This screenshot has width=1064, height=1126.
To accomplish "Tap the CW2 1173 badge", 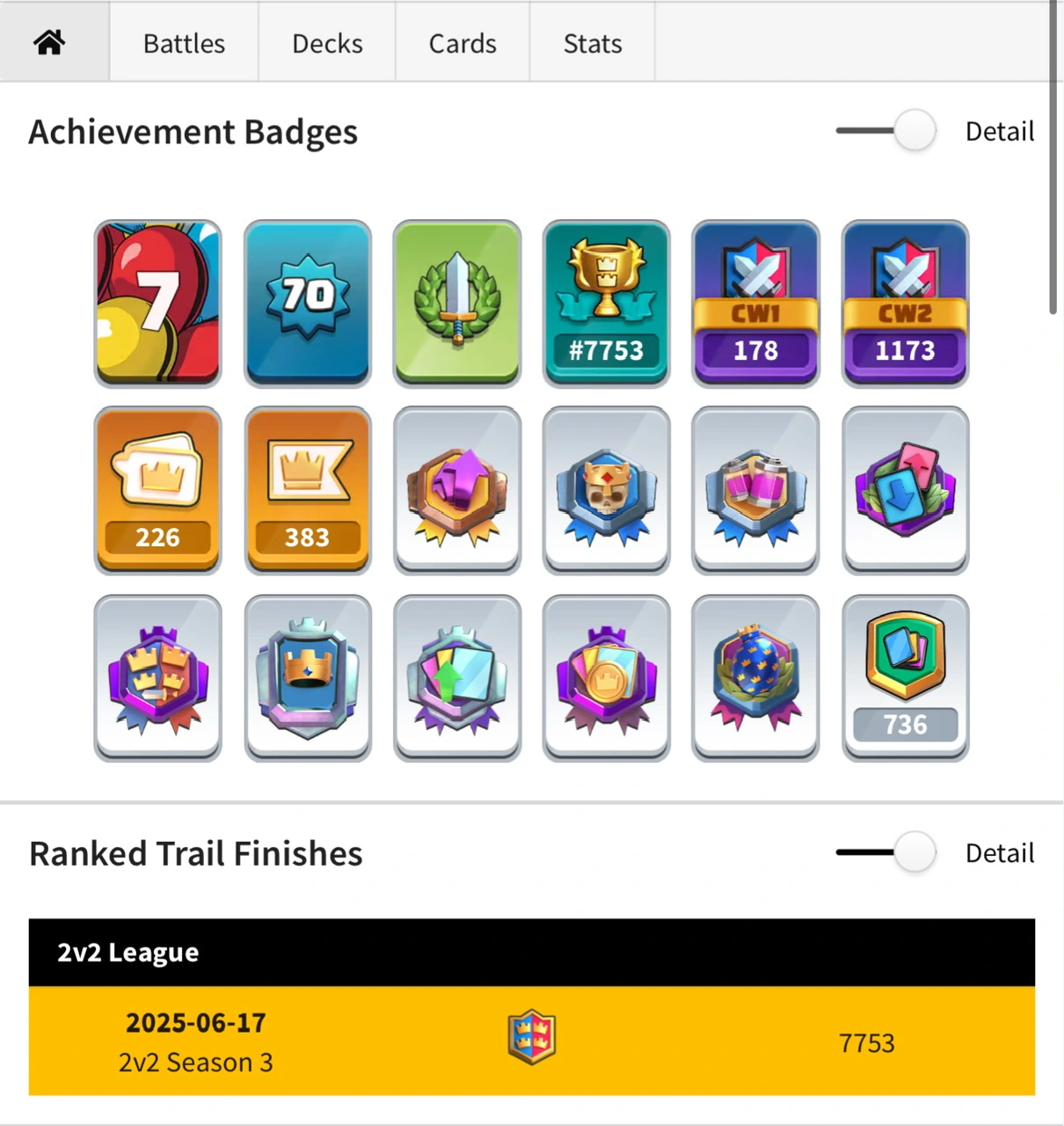I will point(906,303).
